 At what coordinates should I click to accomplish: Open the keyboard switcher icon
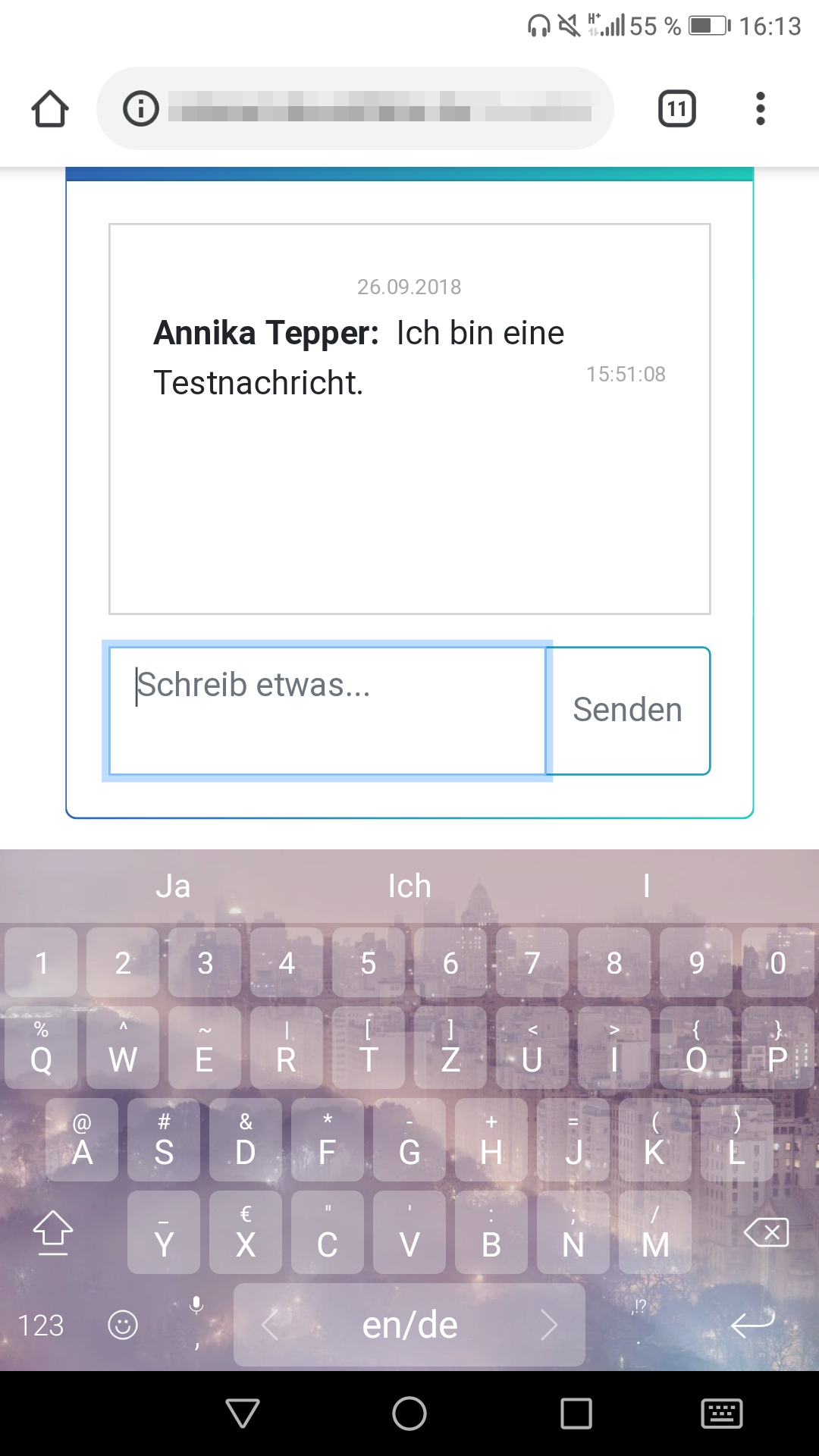click(x=721, y=1414)
